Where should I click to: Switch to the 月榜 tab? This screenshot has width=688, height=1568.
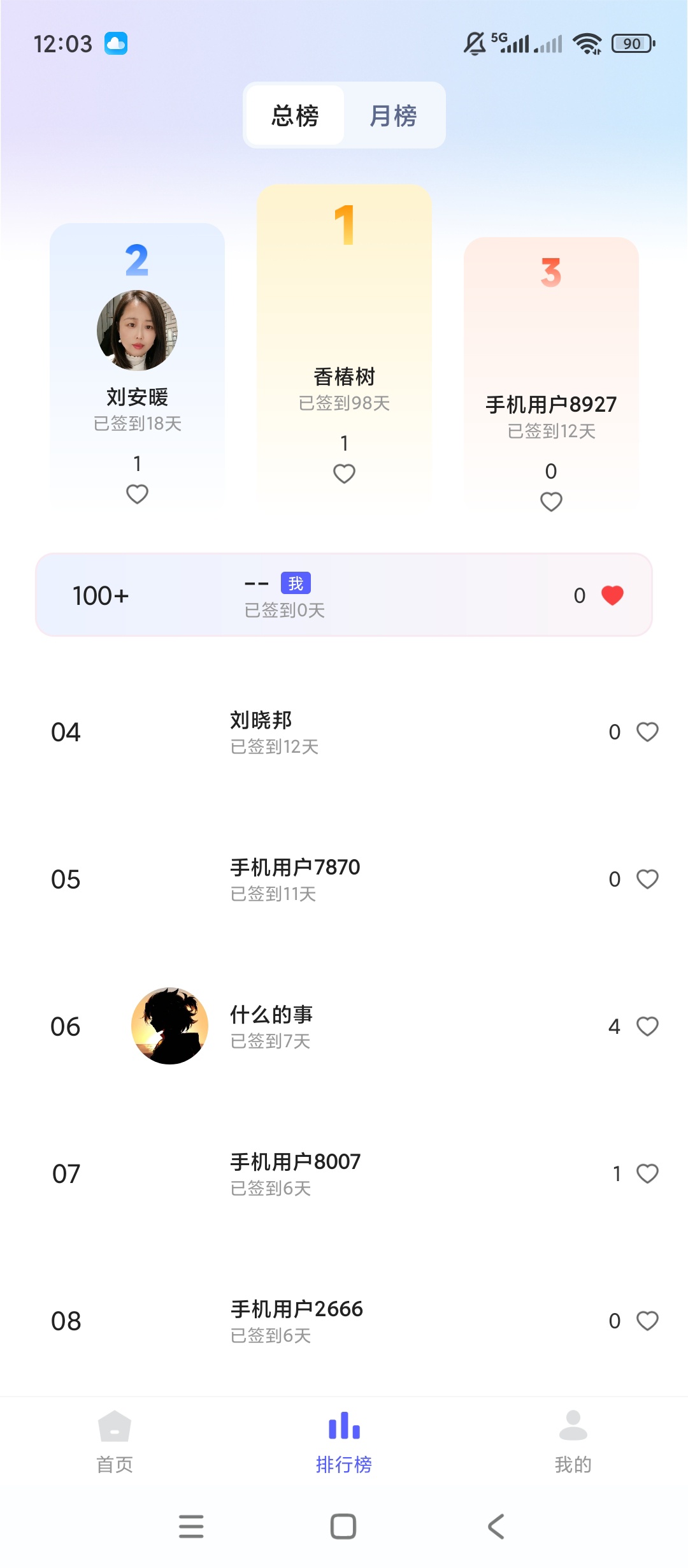click(393, 115)
